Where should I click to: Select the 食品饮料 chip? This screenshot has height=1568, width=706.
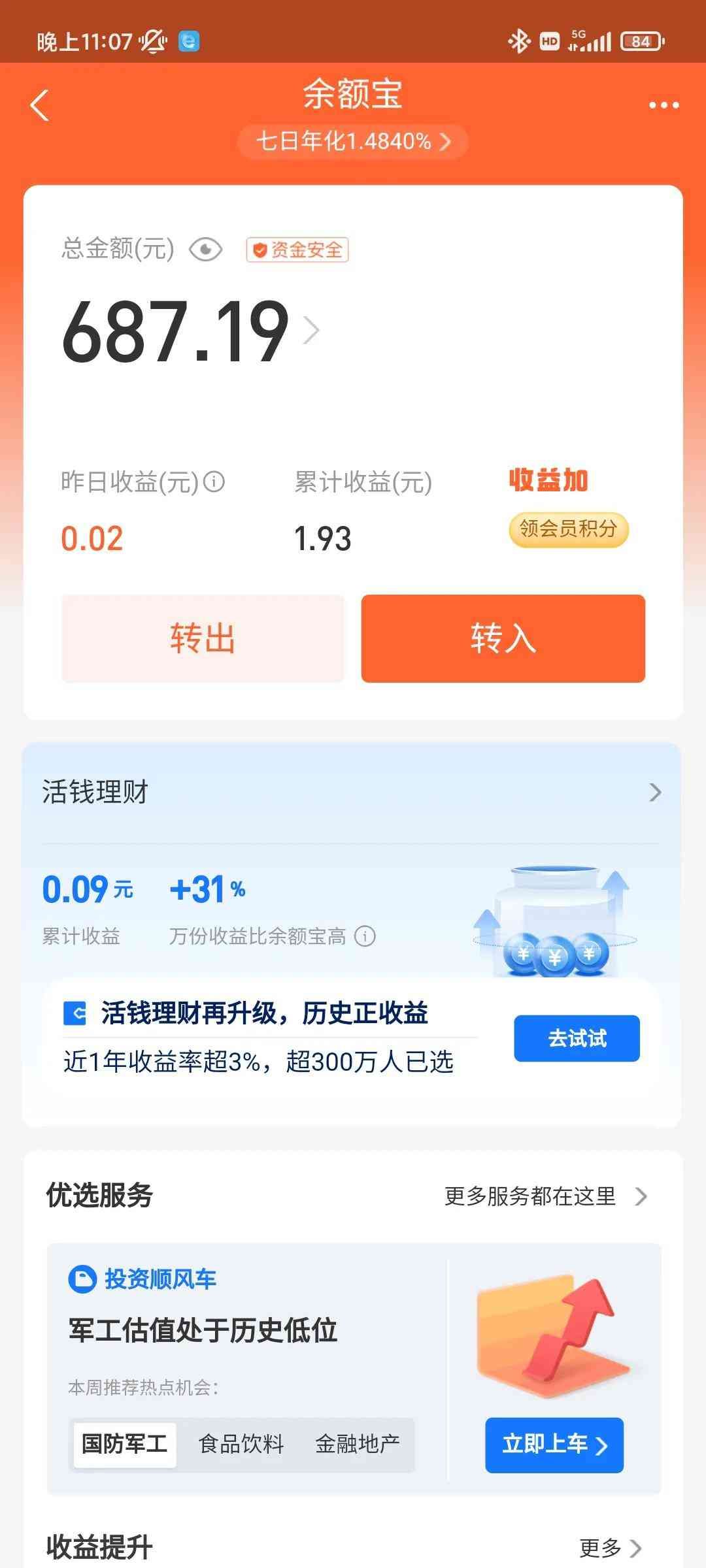(241, 1445)
